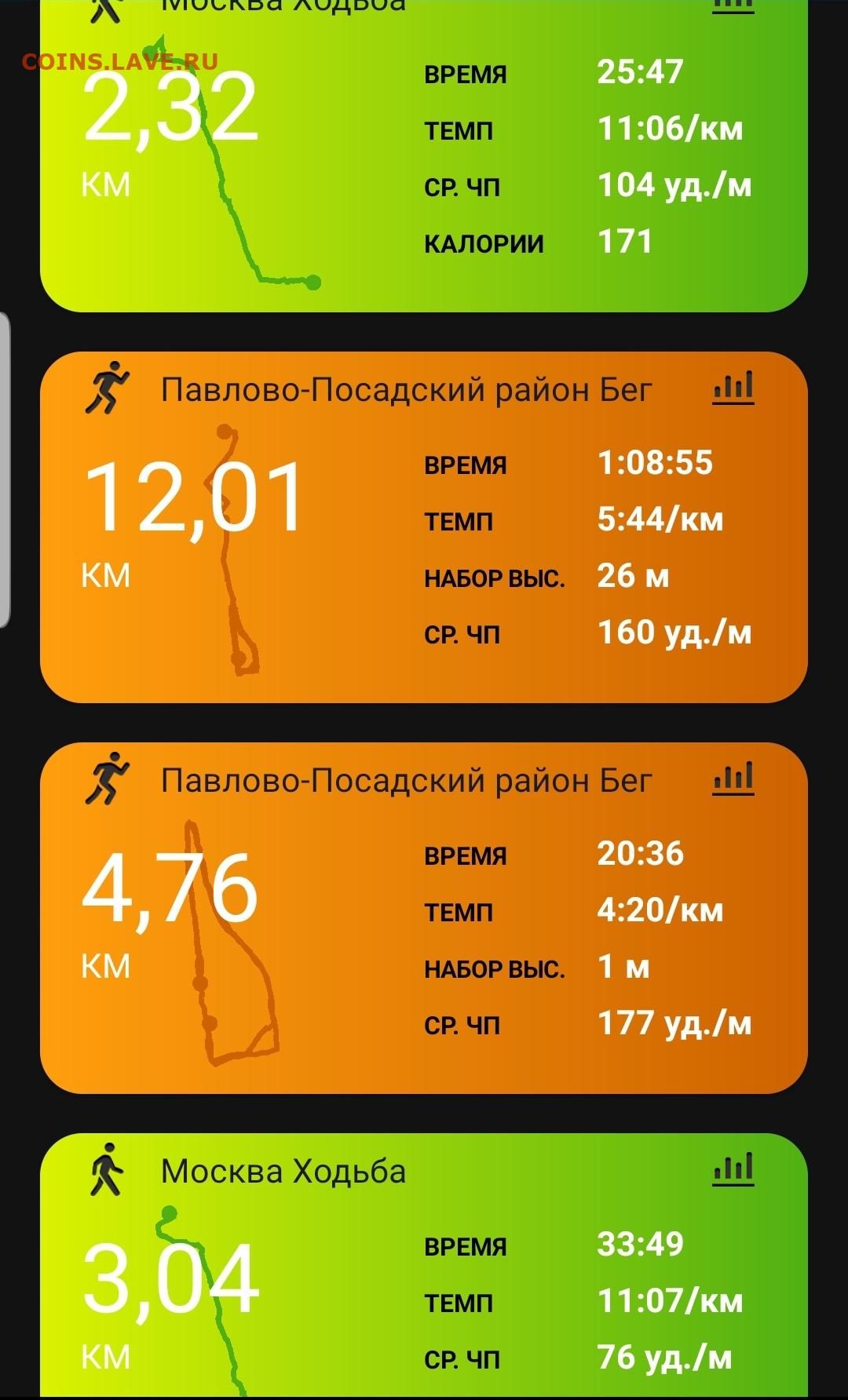Open the 4,76 km running activity card
The width and height of the screenshot is (848, 1400).
pyautogui.click(x=424, y=918)
